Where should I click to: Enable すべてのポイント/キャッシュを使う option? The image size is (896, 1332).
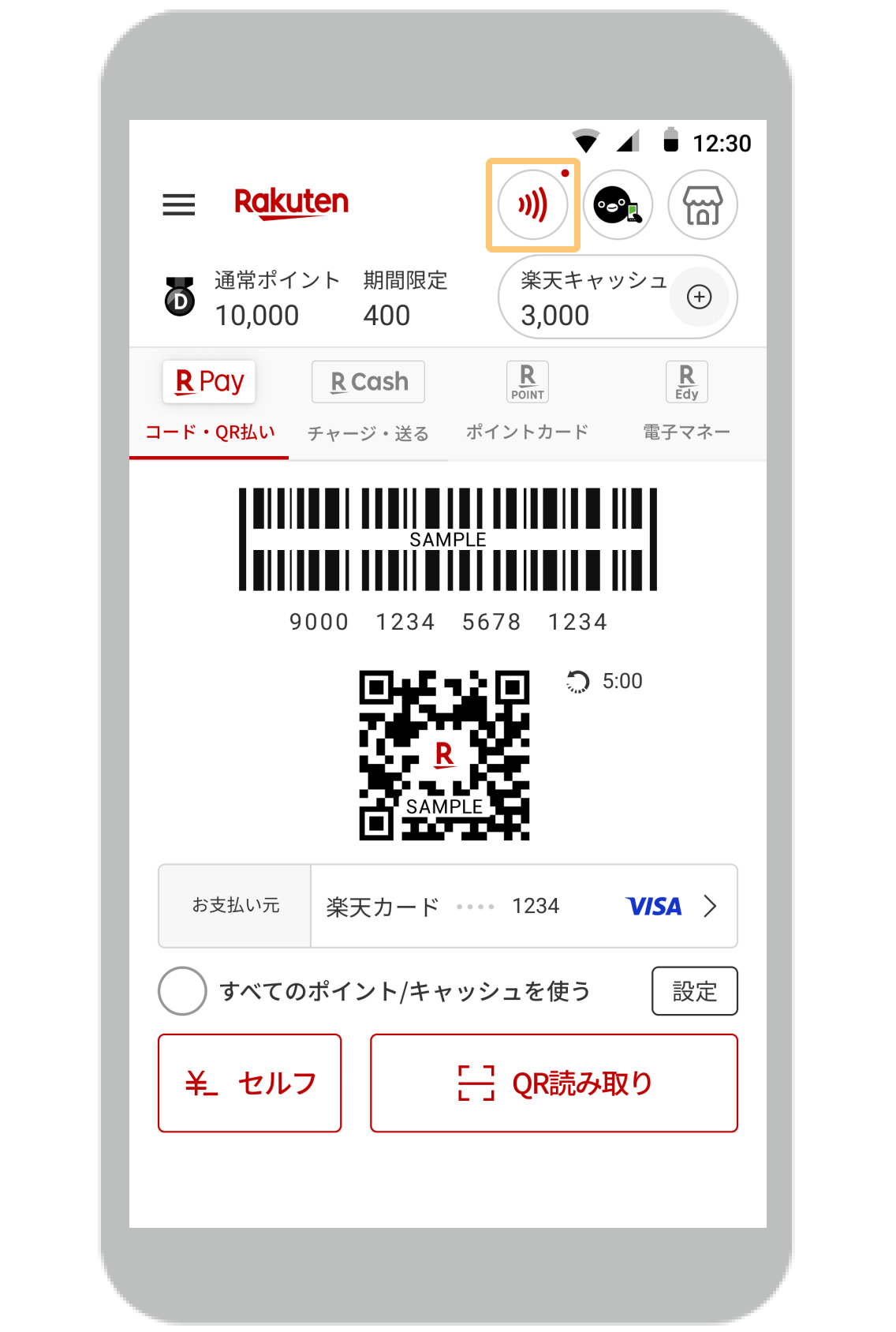click(182, 990)
